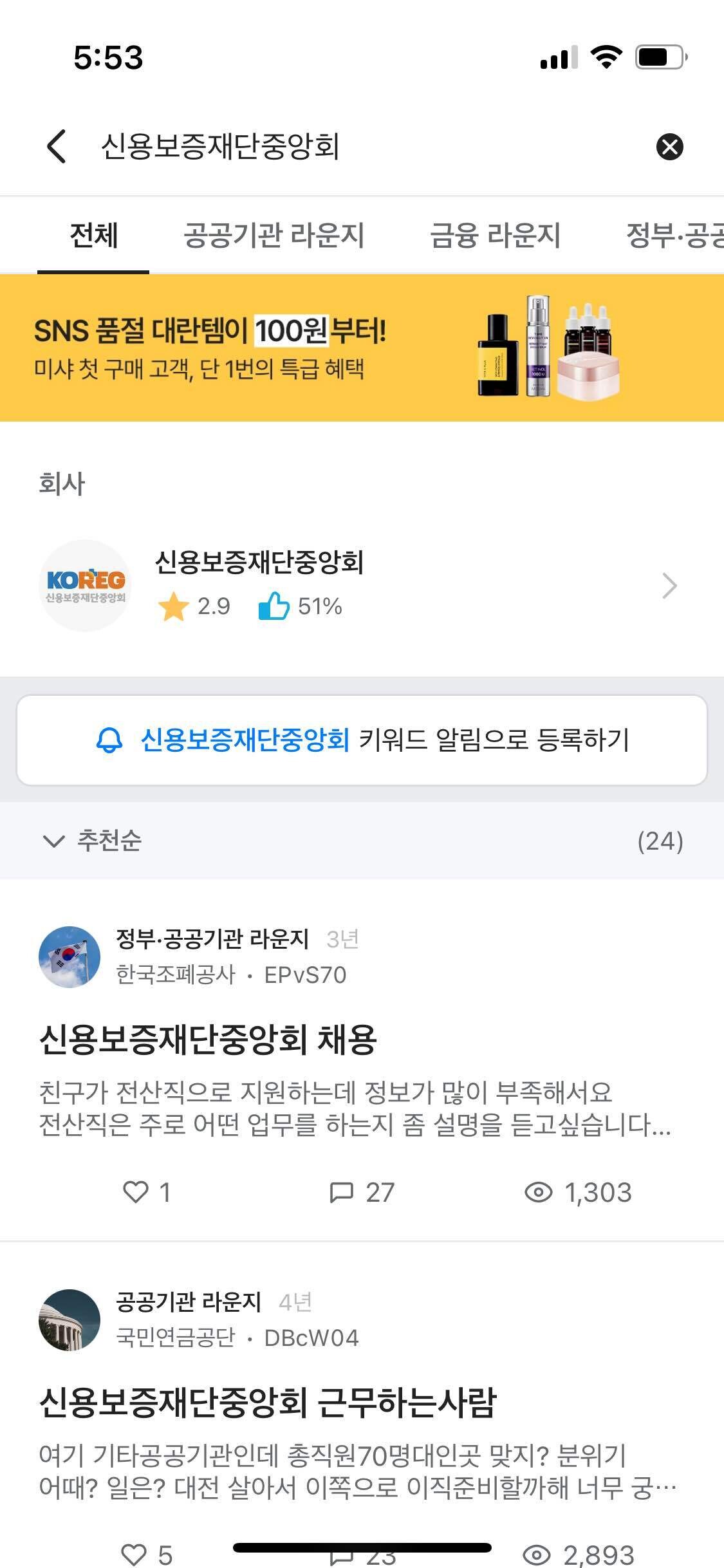Open the KOREG company logo thumbnail
The image size is (724, 1568).
click(x=86, y=584)
